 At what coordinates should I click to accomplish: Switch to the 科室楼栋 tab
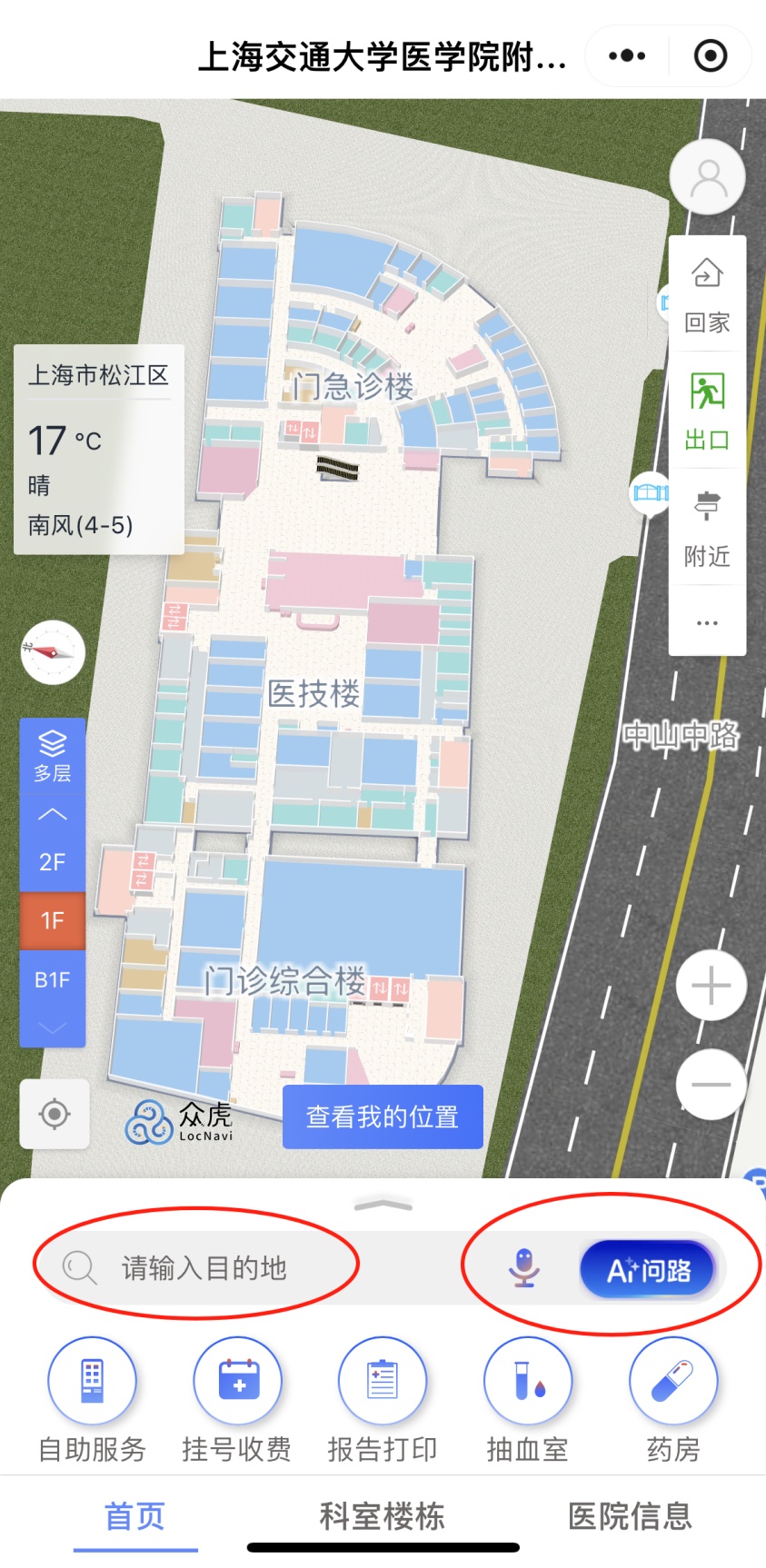383,1515
